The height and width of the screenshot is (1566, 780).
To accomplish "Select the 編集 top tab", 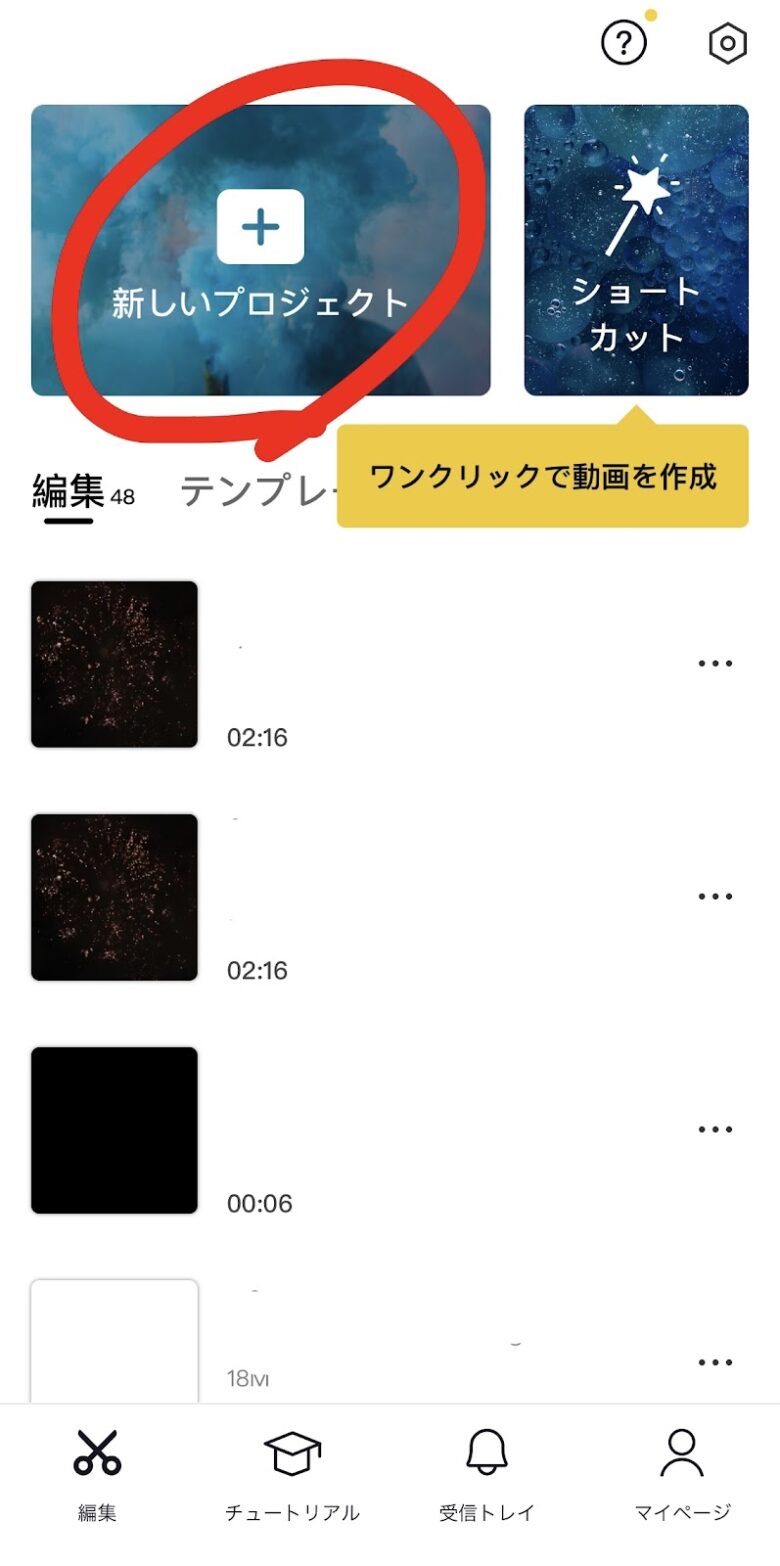I will point(68,492).
